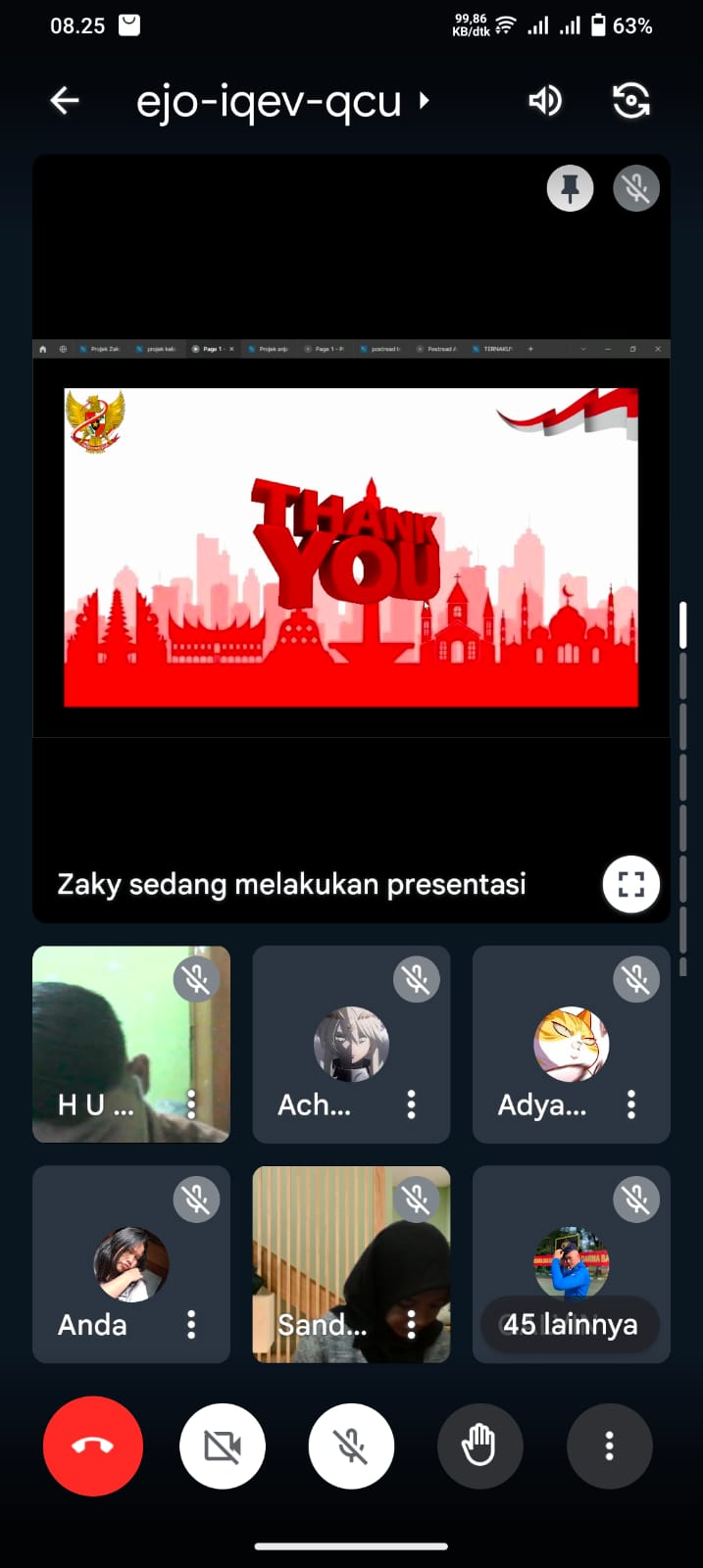Open meeting details for ejo-iqev-qcu
The image size is (703, 1568).
pos(282,101)
